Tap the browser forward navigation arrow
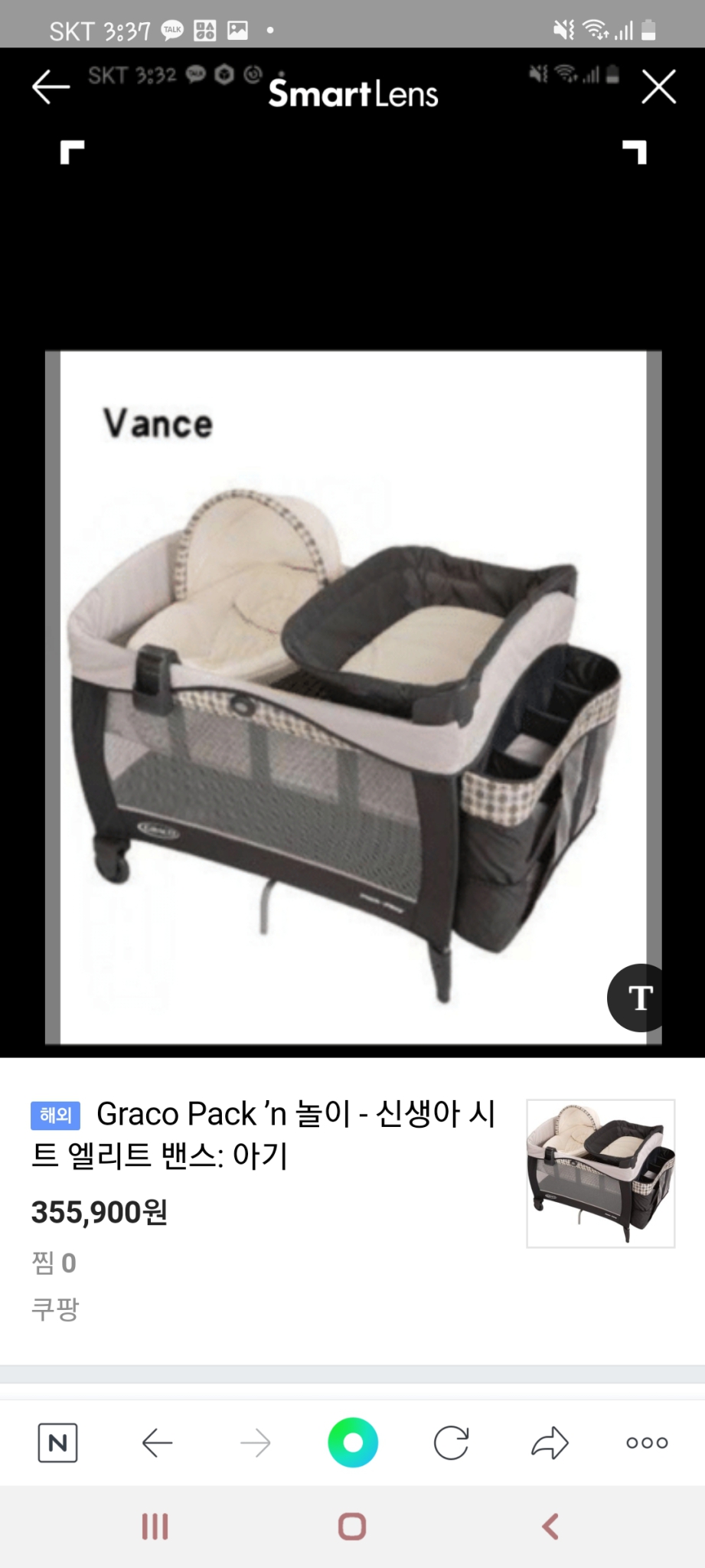 coord(254,1442)
